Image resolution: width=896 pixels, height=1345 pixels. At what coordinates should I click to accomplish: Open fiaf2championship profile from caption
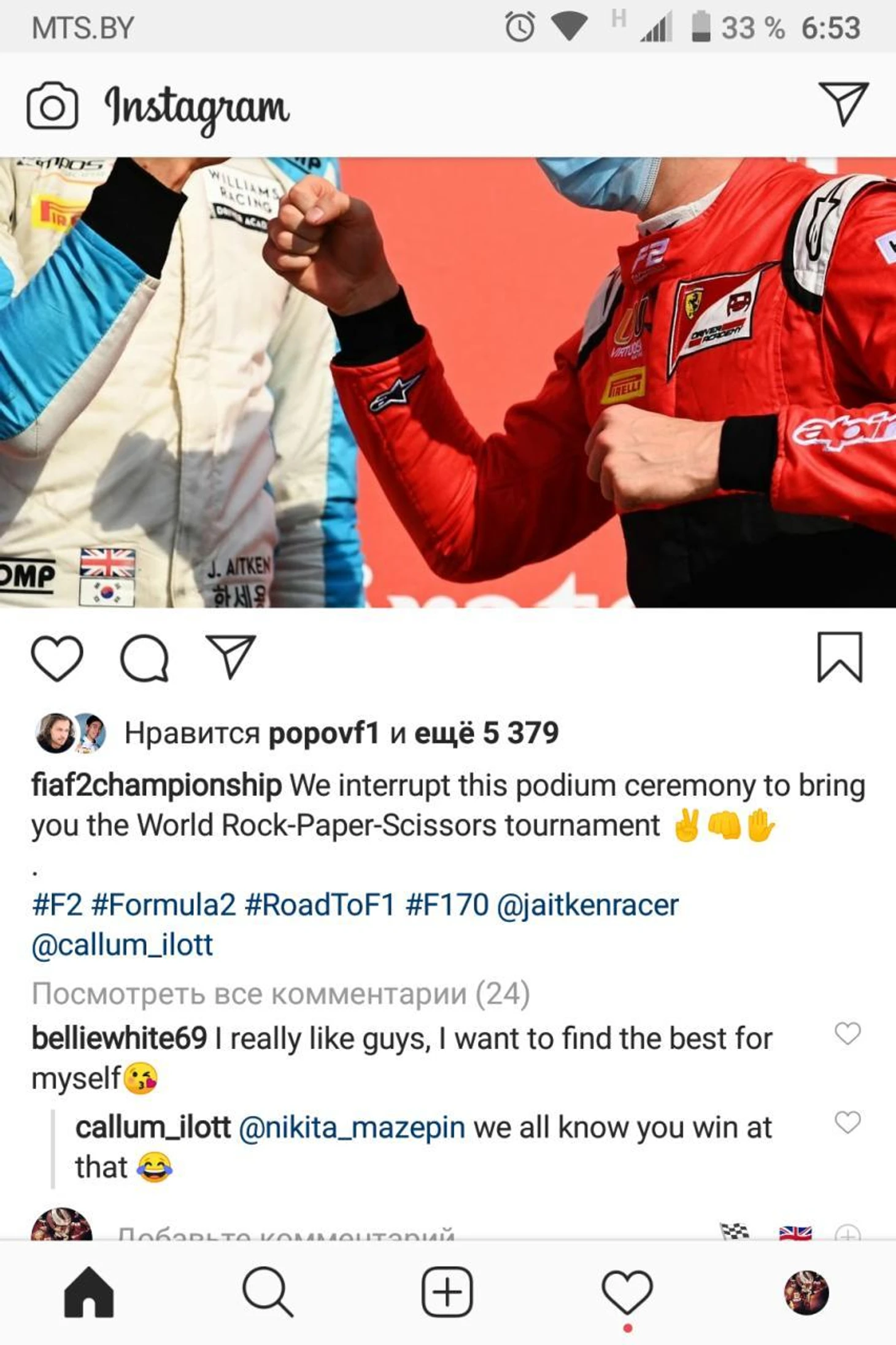pos(156,786)
